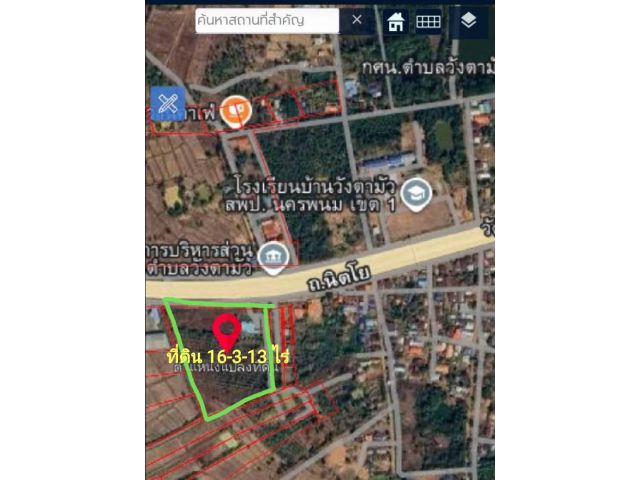Open the home icon in top bar
Image resolution: width=640 pixels, height=480 pixels.
click(x=396, y=21)
